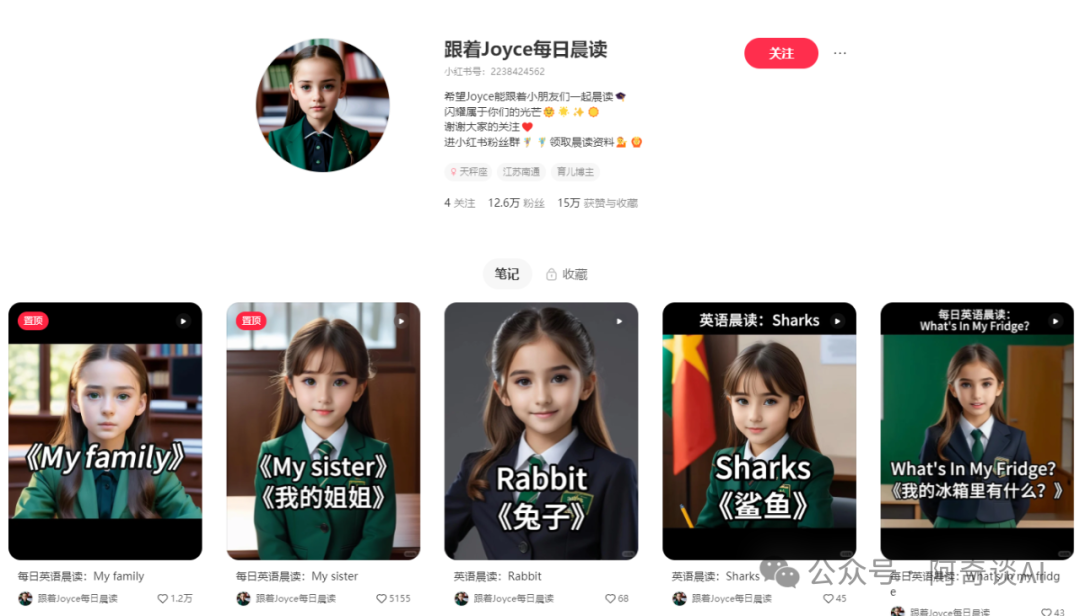This screenshot has height=616, width=1080.
Task: View the profile avatar photo
Action: (x=322, y=105)
